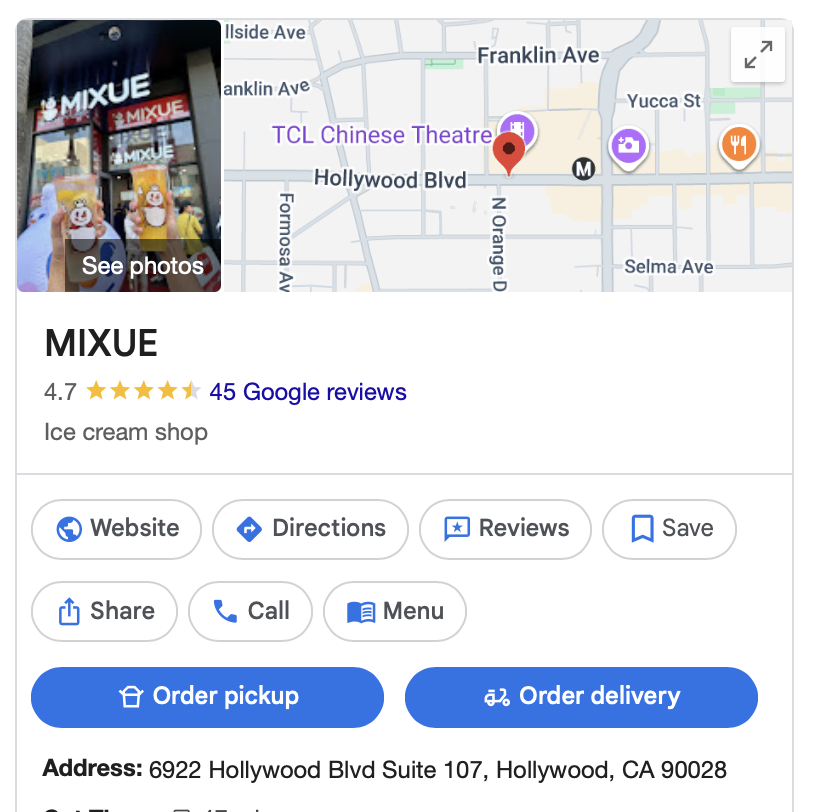Tap the red location pin on map
This screenshot has height=812, width=822.
click(x=509, y=153)
